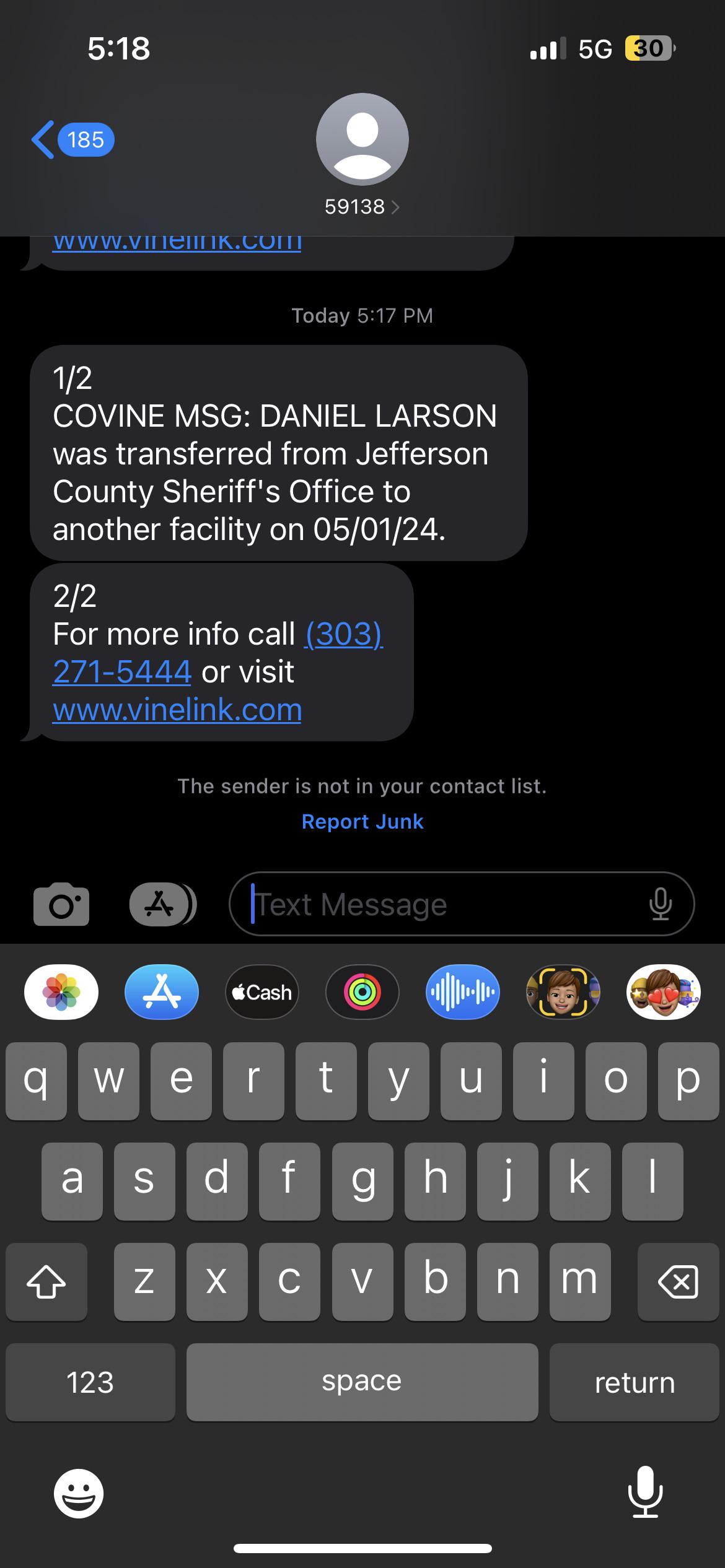Toggle the iMessage apps drawer button
Image resolution: width=725 pixels, height=1568 pixels.
tap(162, 904)
